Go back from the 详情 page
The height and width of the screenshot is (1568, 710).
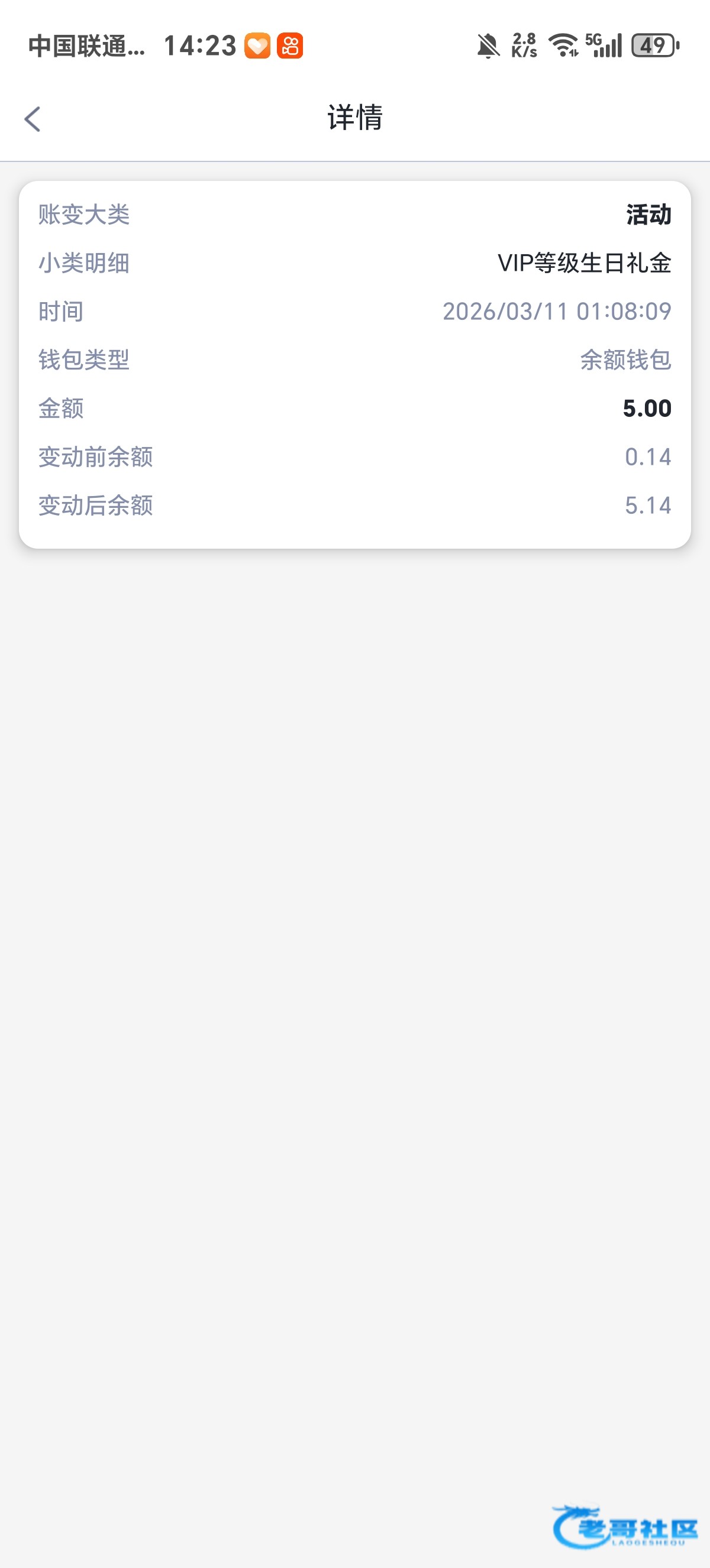[x=33, y=119]
